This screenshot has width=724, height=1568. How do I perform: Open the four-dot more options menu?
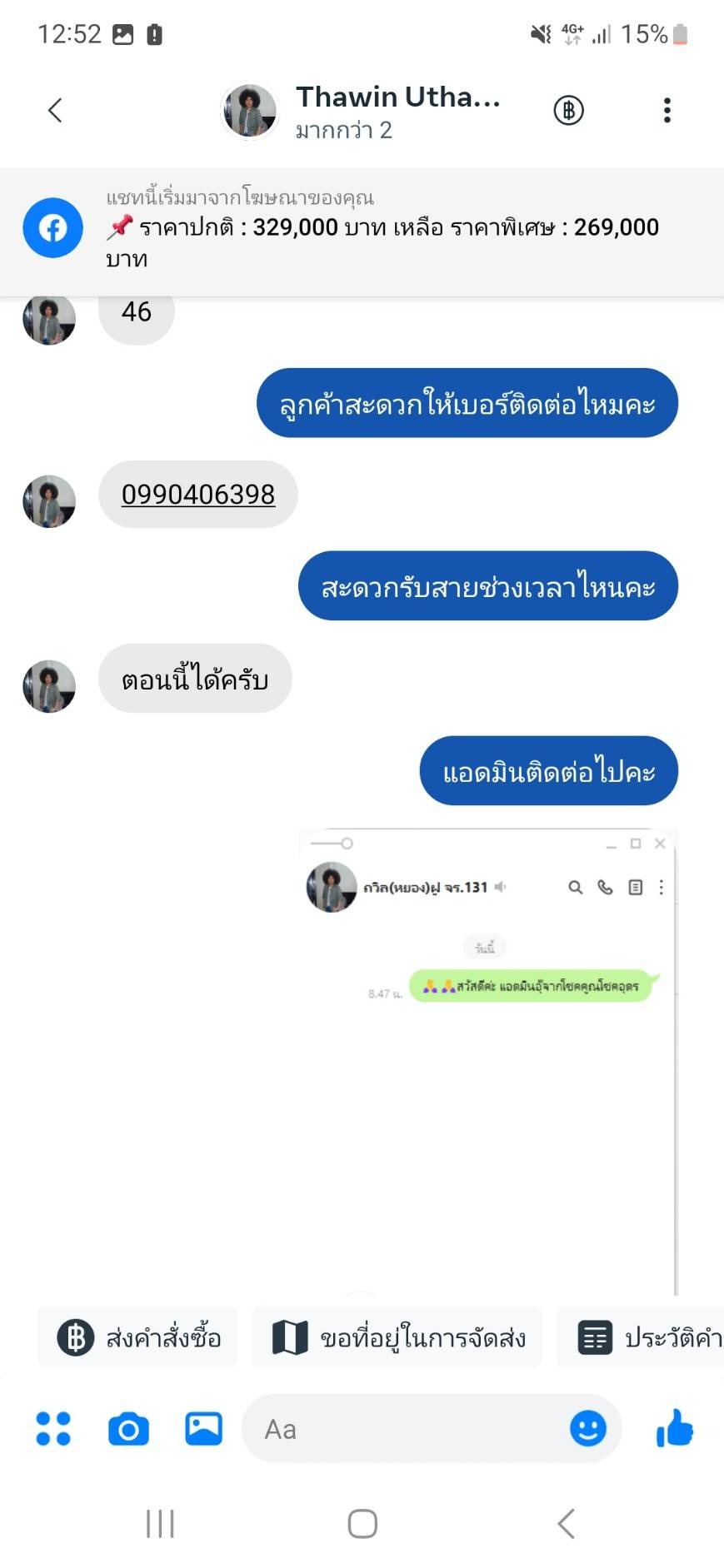53,1429
